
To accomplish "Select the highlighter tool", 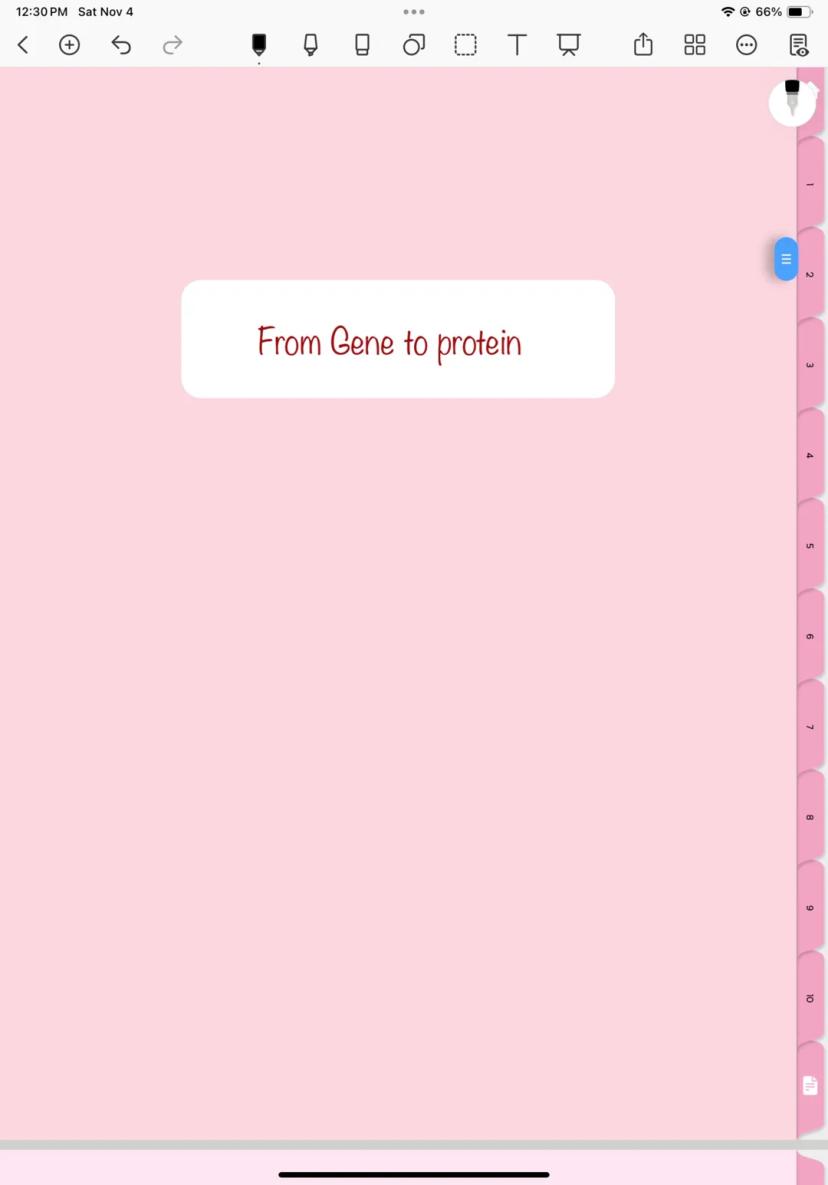I will point(311,45).
